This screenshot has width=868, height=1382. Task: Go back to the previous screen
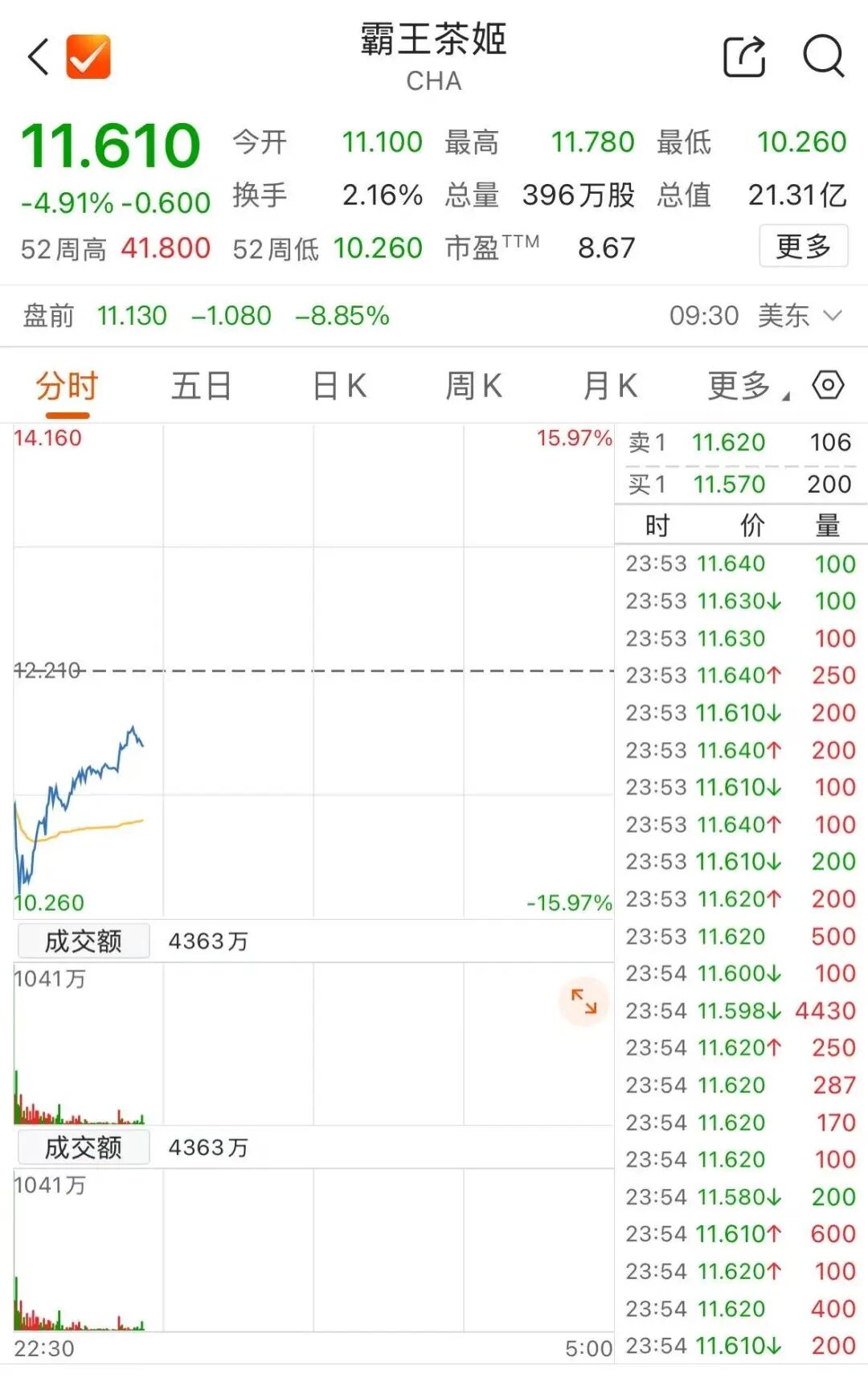pyautogui.click(x=39, y=57)
